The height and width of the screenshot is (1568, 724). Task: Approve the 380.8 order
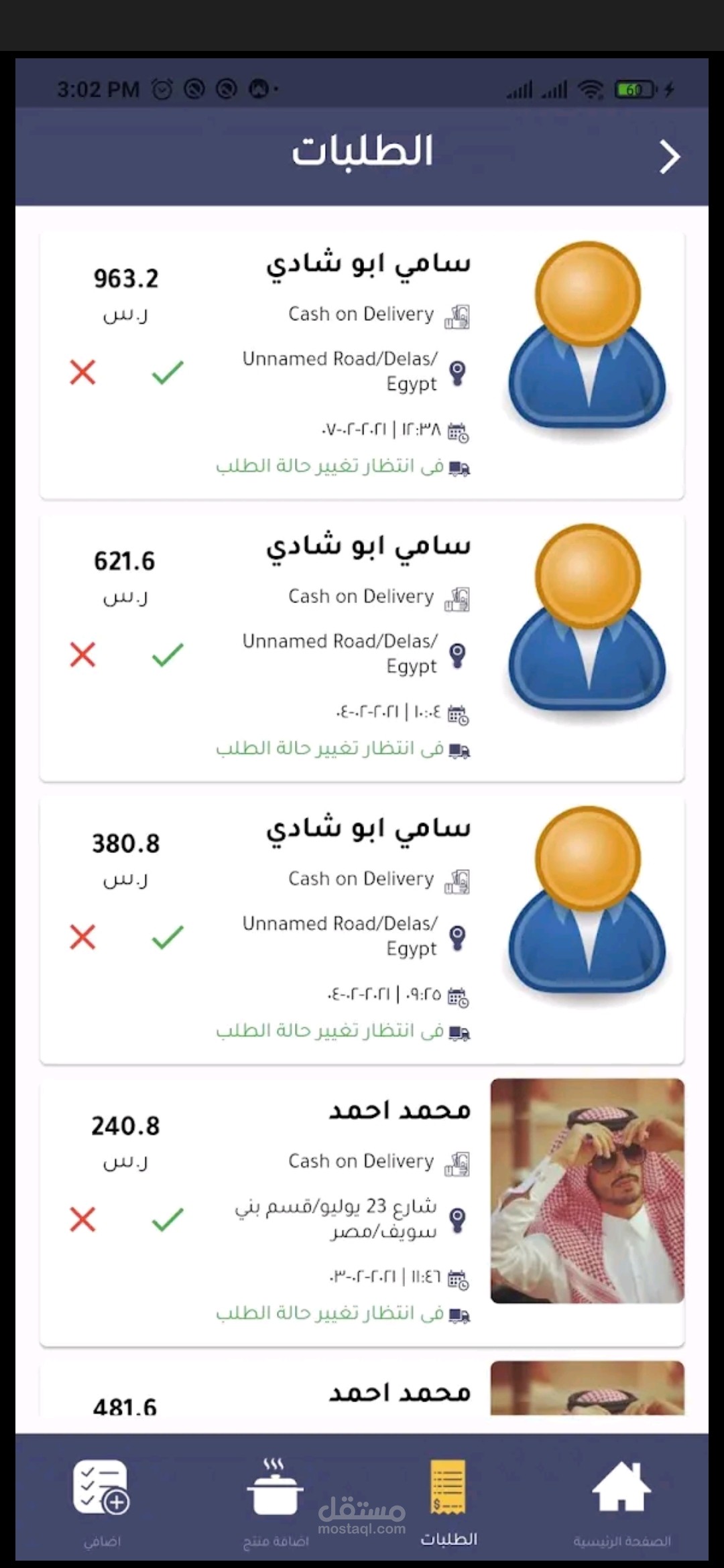pos(168,937)
